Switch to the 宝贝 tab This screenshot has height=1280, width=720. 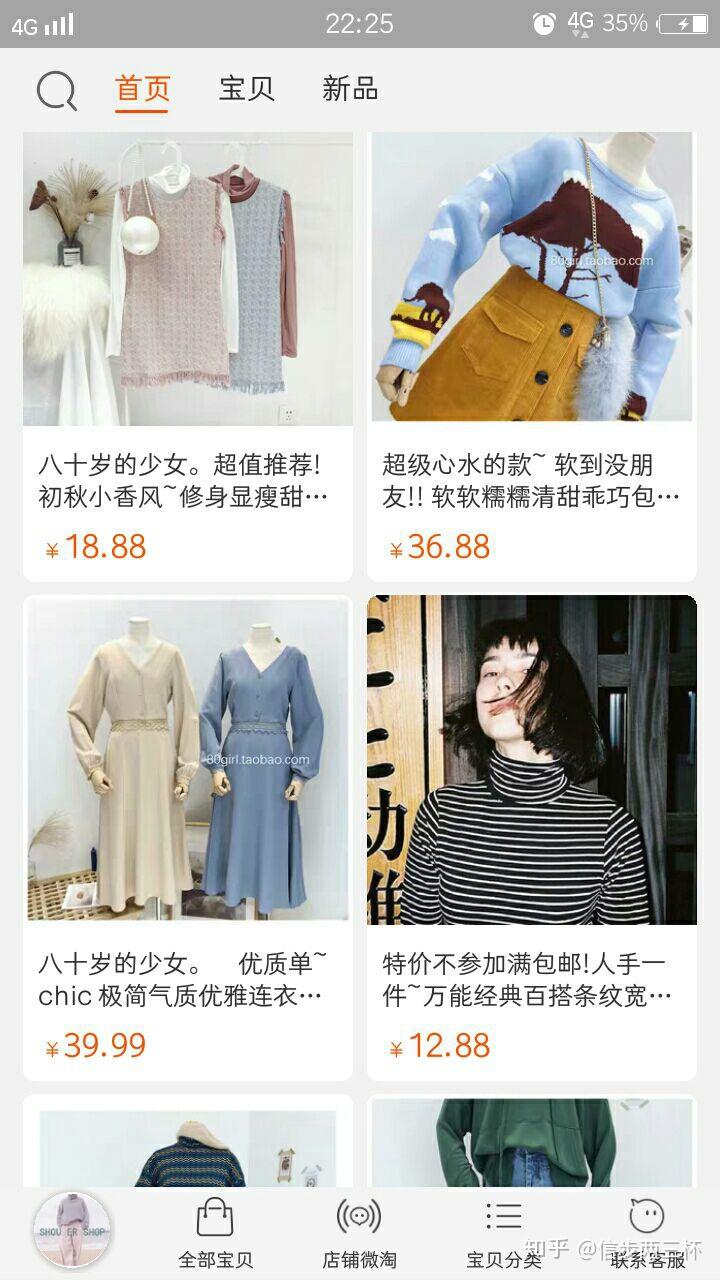246,89
